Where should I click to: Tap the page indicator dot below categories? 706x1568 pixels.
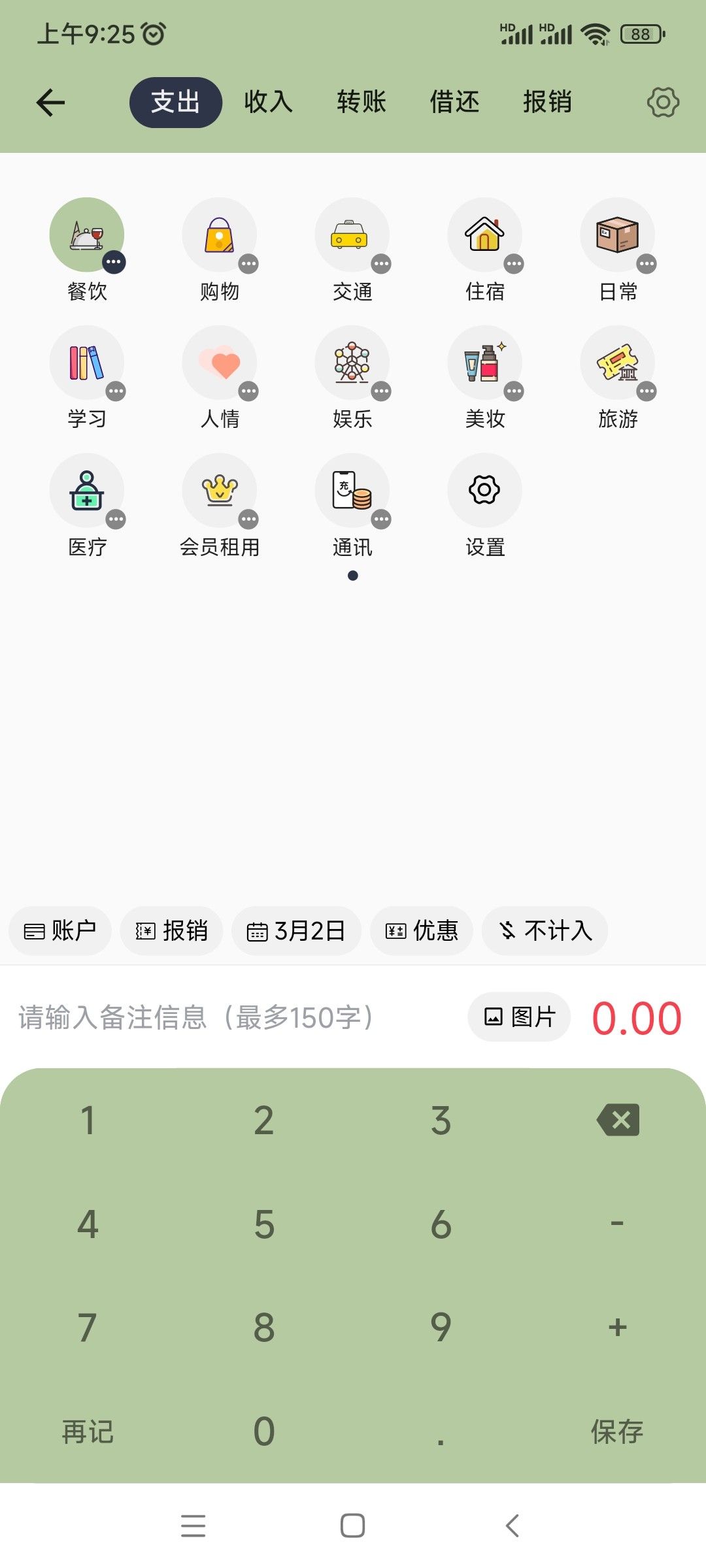pyautogui.click(x=352, y=576)
